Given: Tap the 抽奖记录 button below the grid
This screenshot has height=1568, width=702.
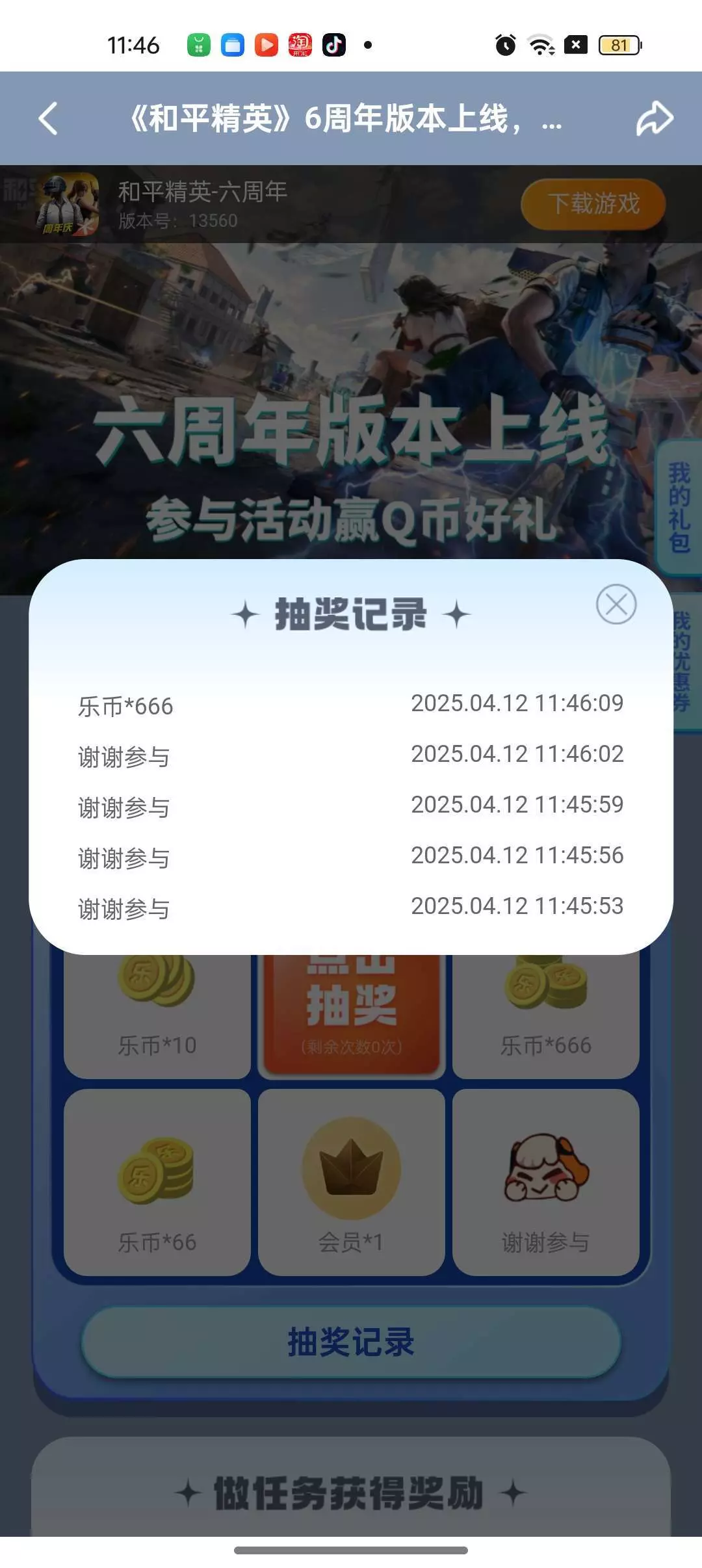Looking at the screenshot, I should [x=351, y=1342].
